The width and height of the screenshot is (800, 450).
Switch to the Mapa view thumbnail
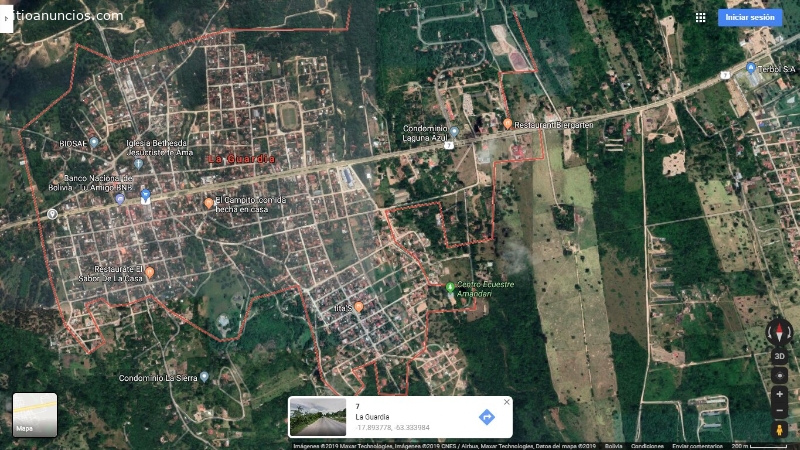[35, 415]
